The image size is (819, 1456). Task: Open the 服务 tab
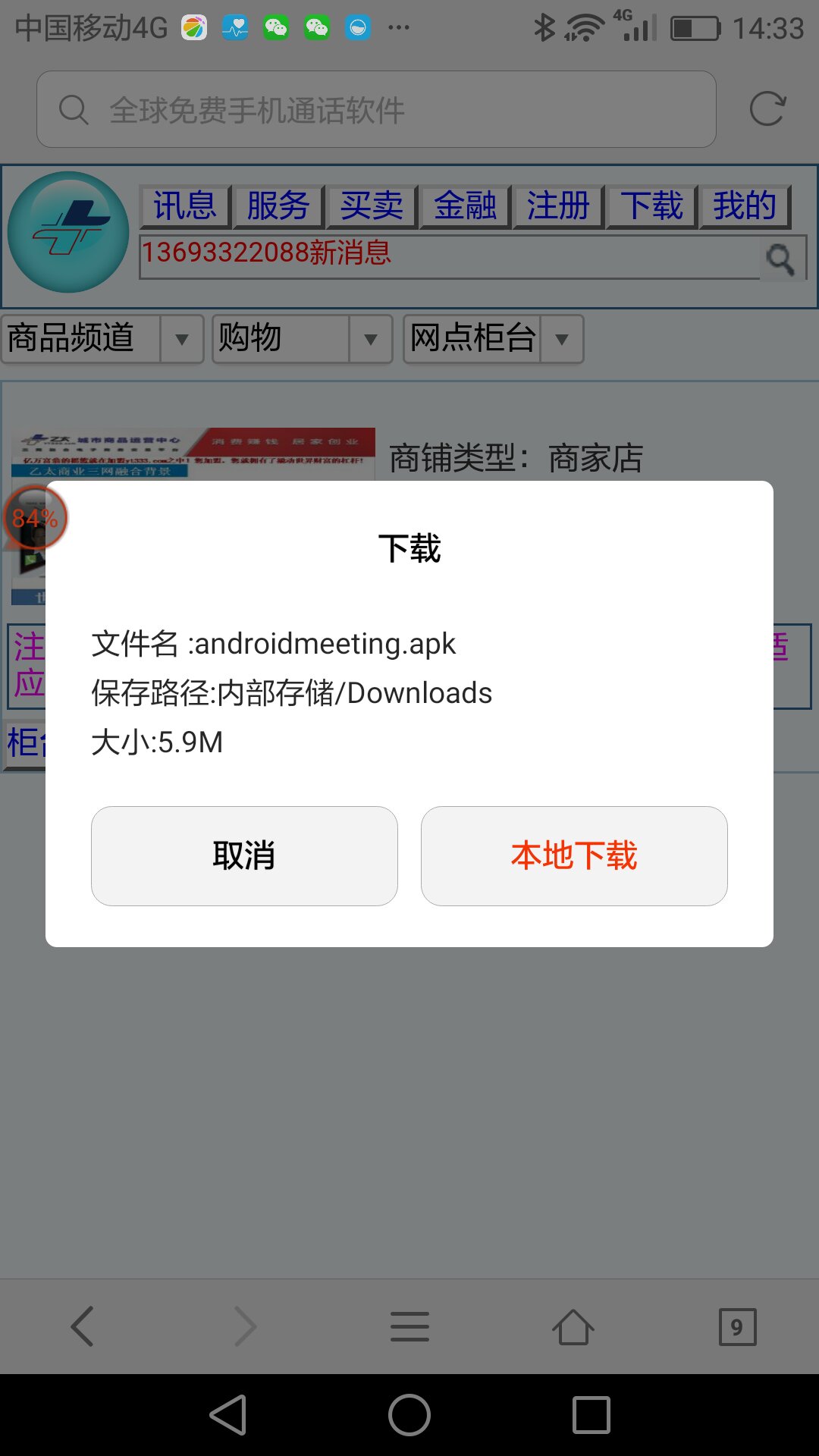[278, 206]
